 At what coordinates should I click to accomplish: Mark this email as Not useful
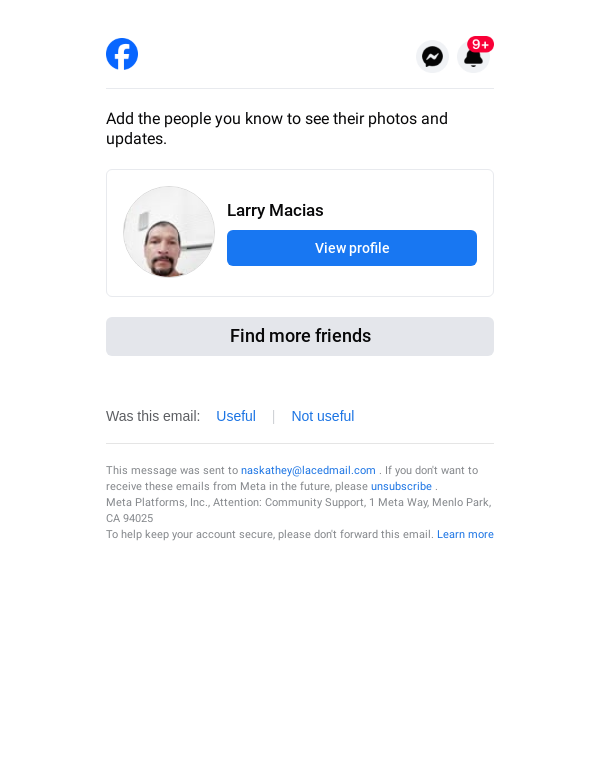pyautogui.click(x=322, y=416)
